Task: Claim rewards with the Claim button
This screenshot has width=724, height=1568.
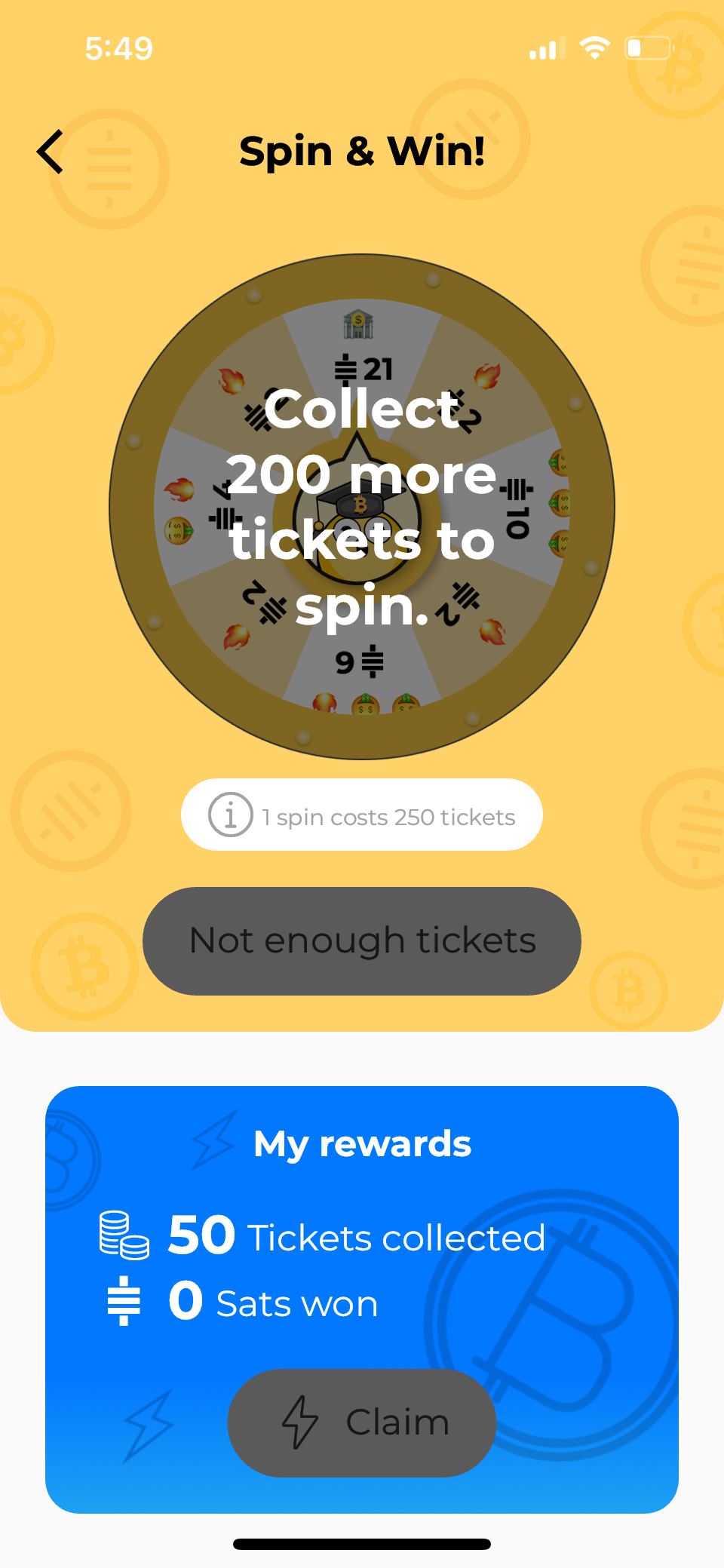Action: coord(362,1422)
